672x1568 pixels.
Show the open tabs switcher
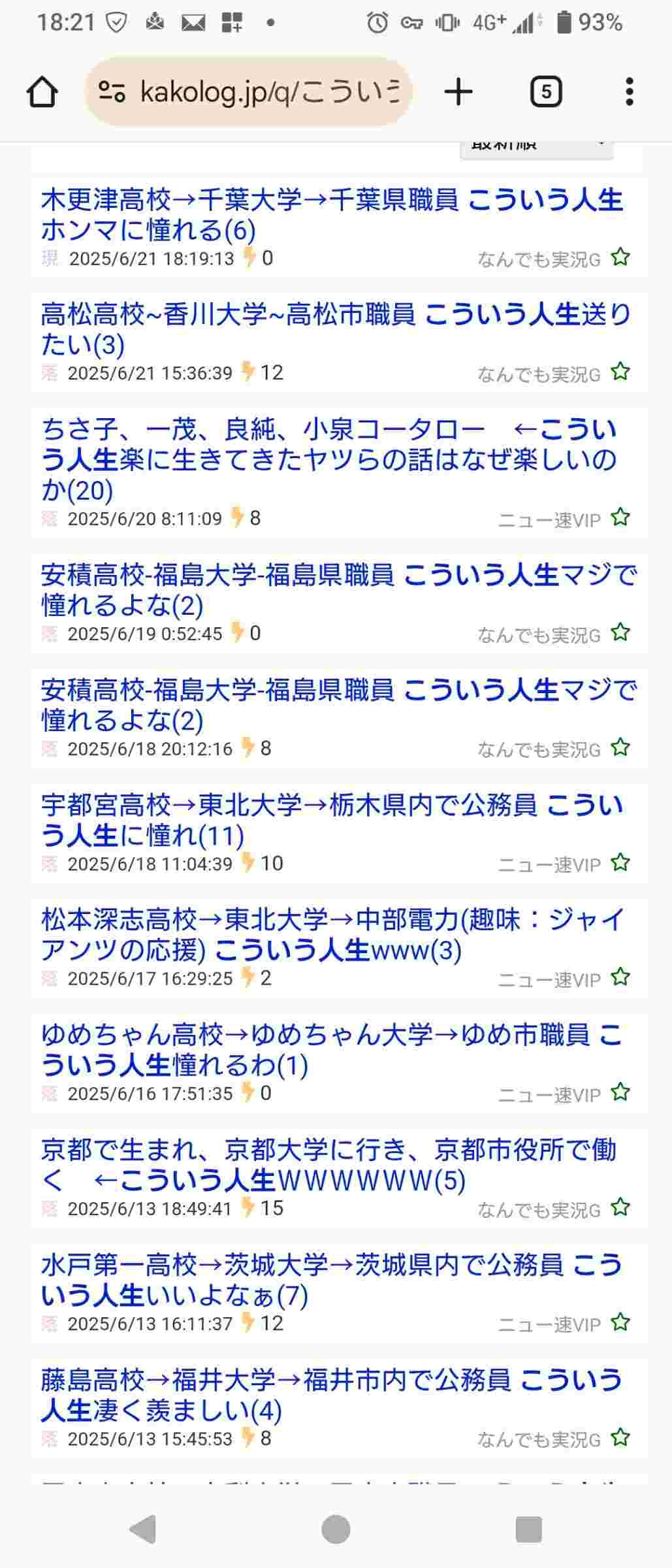546,92
